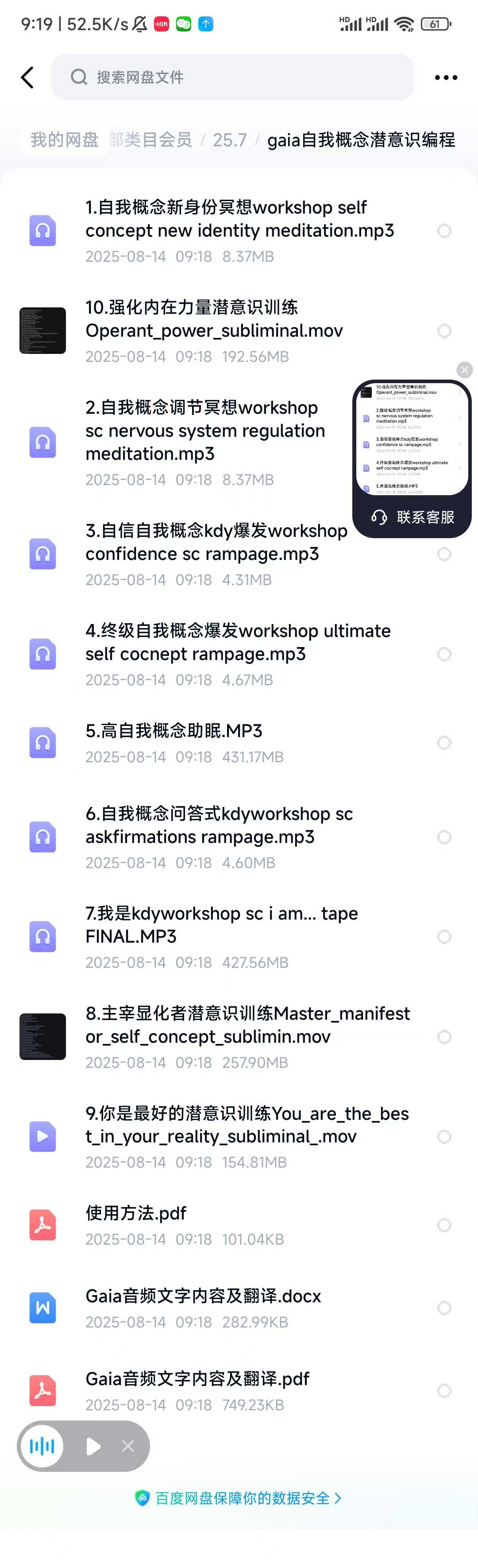Tap 联系客服 to contact support

coord(413,517)
